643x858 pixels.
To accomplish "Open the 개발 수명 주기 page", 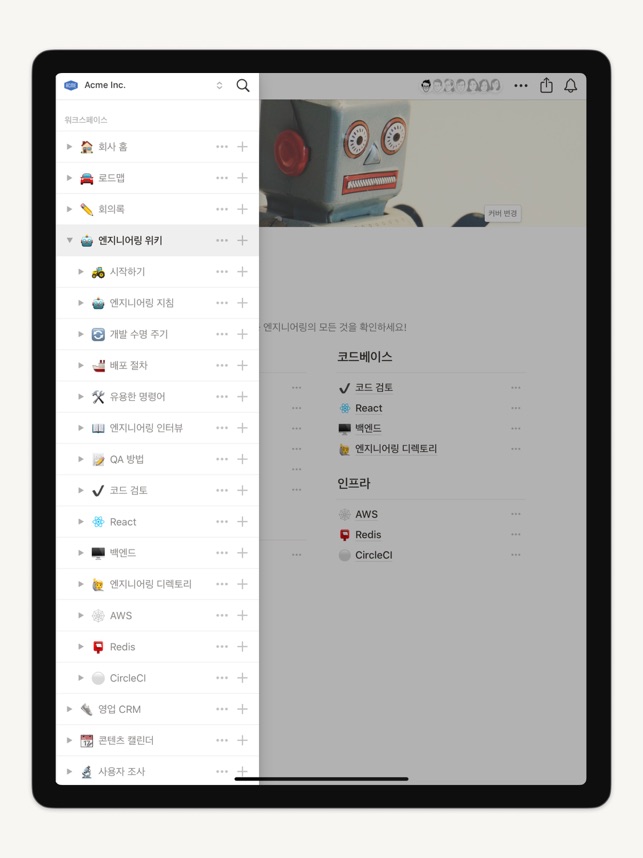I will (138, 334).
